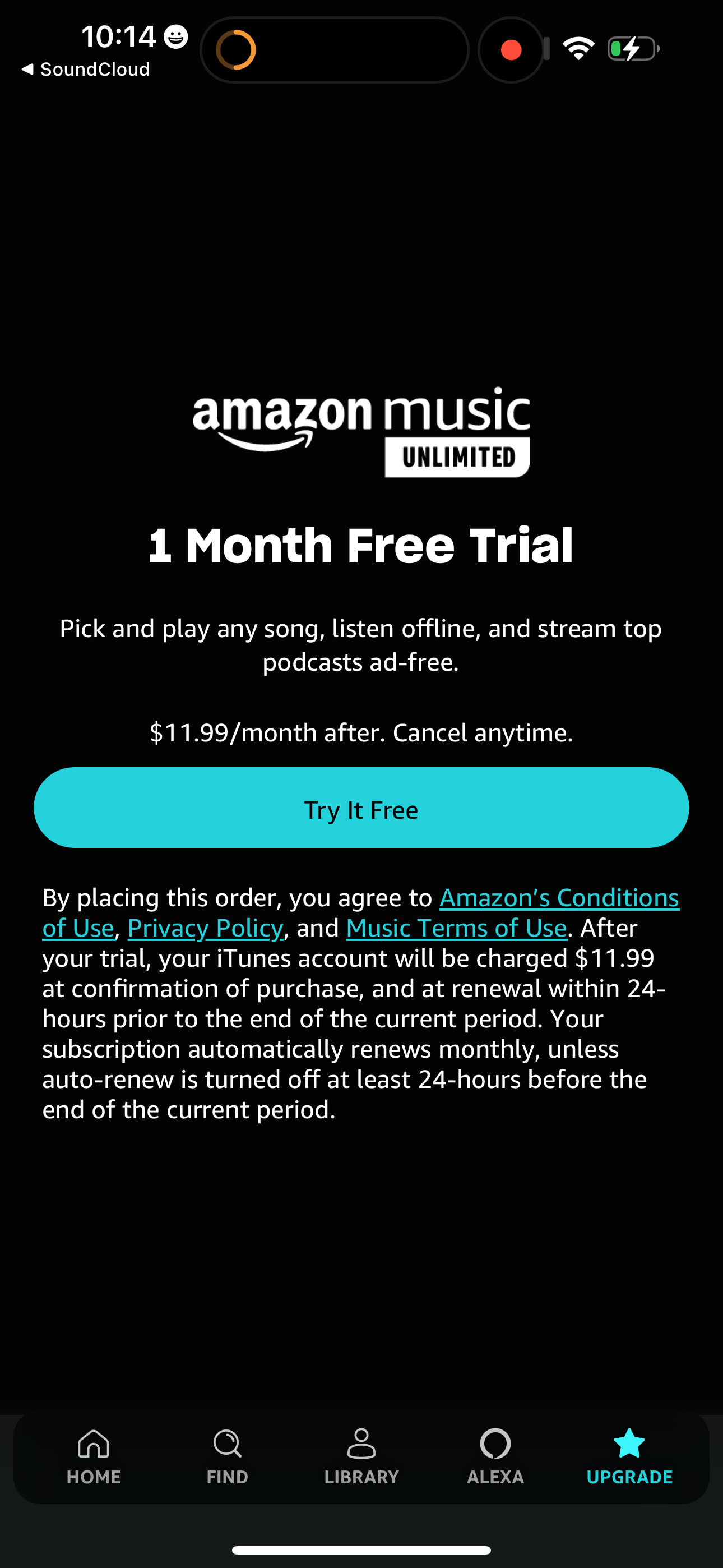Tap the Wi-Fi status icon
This screenshot has width=723, height=1568.
coord(578,49)
